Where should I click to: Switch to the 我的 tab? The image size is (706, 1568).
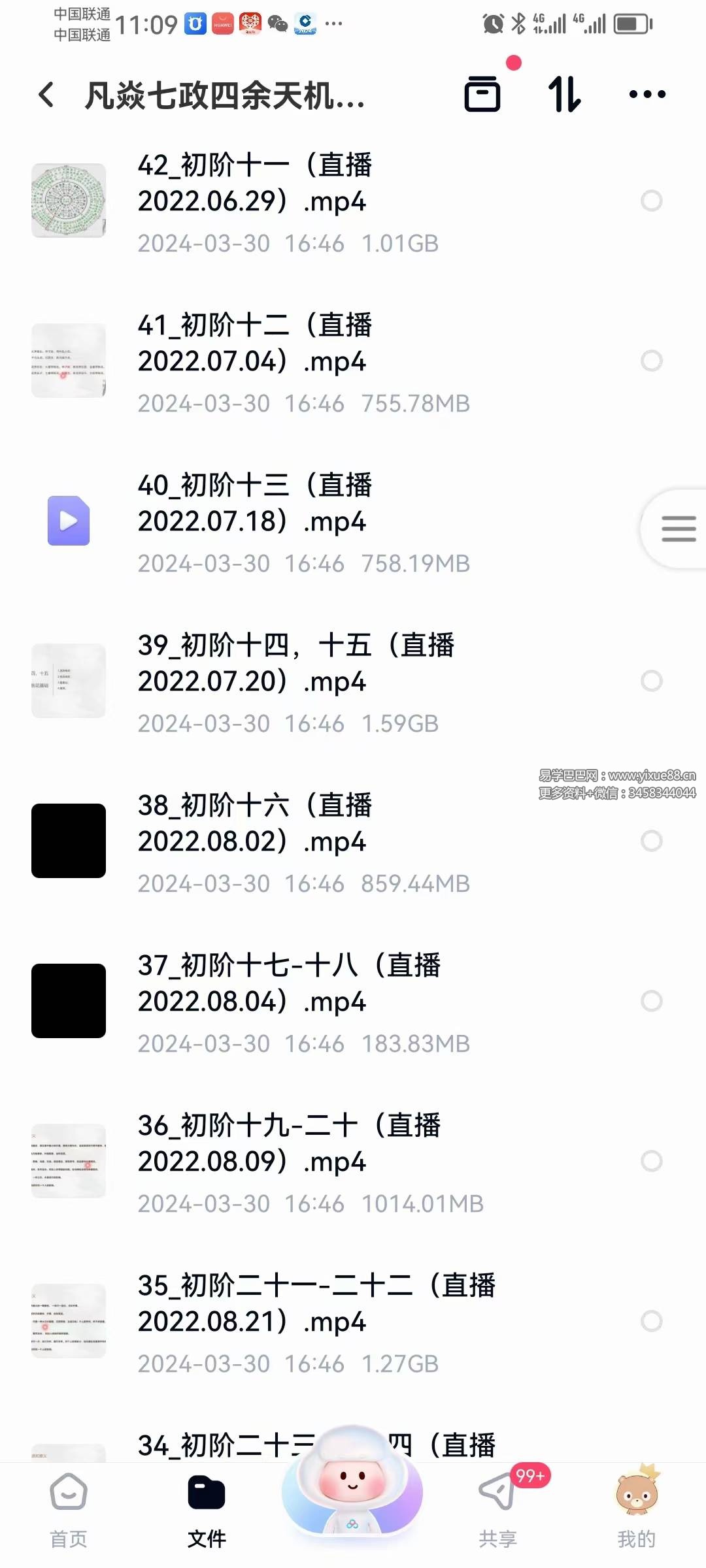click(x=636, y=1509)
